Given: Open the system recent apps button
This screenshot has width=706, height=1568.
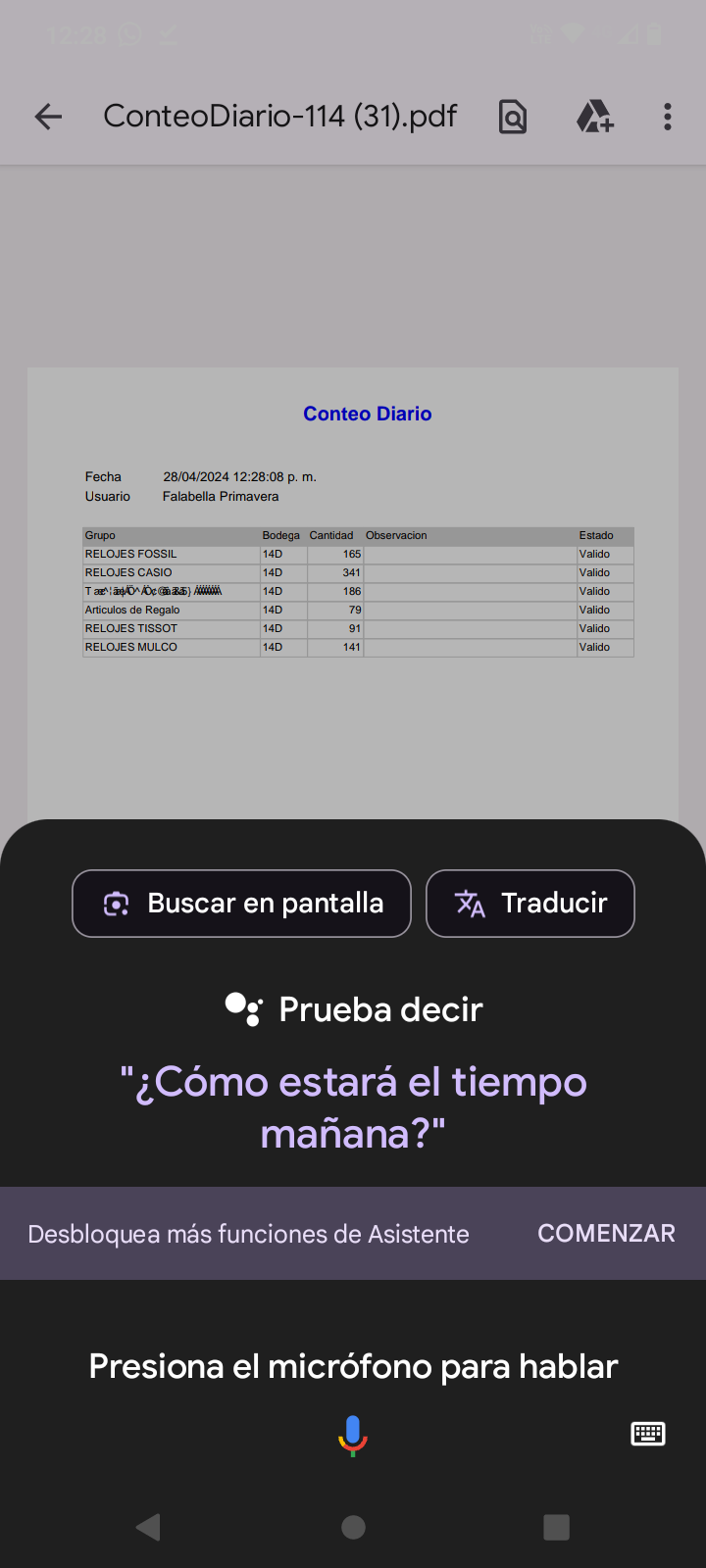Looking at the screenshot, I should tap(556, 1527).
